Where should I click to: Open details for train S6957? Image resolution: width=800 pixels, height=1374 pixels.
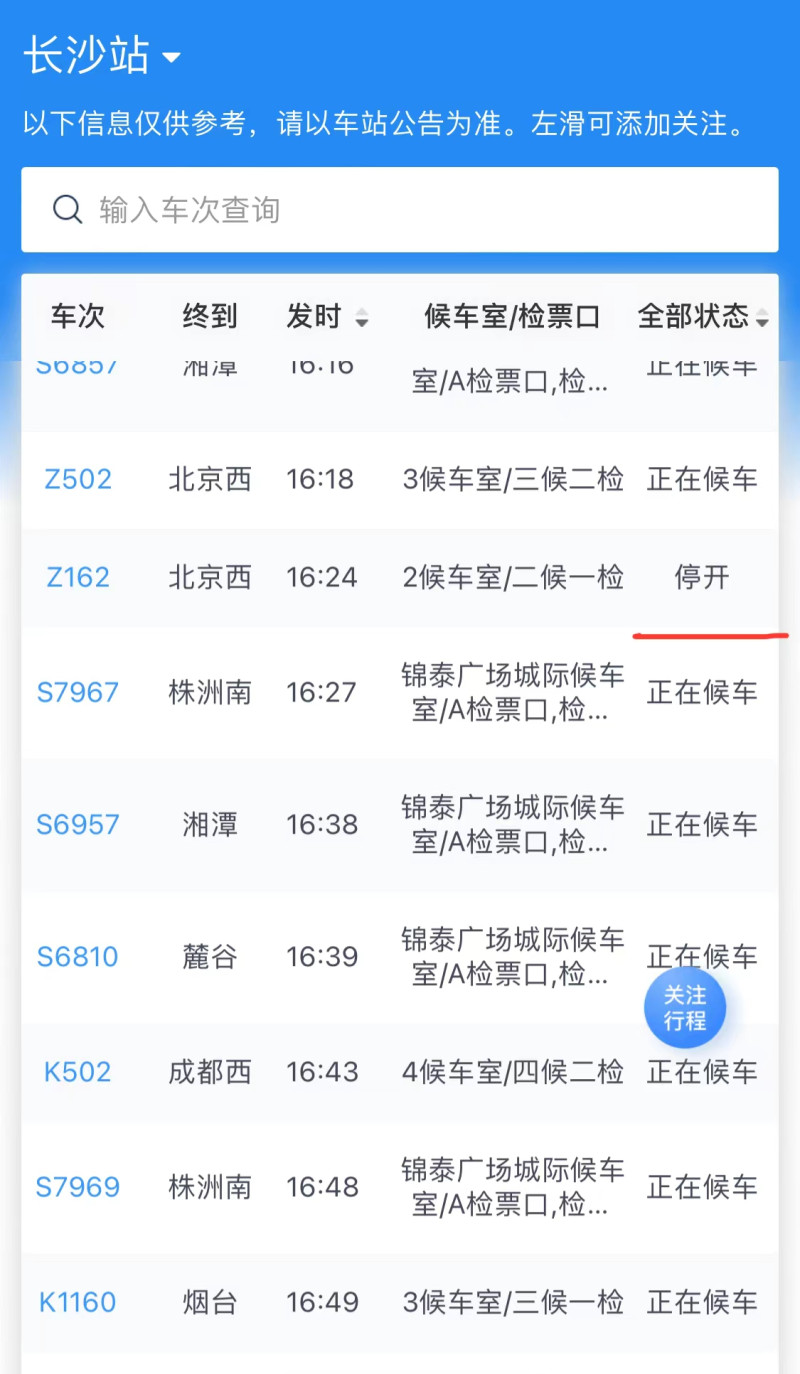pos(78,824)
